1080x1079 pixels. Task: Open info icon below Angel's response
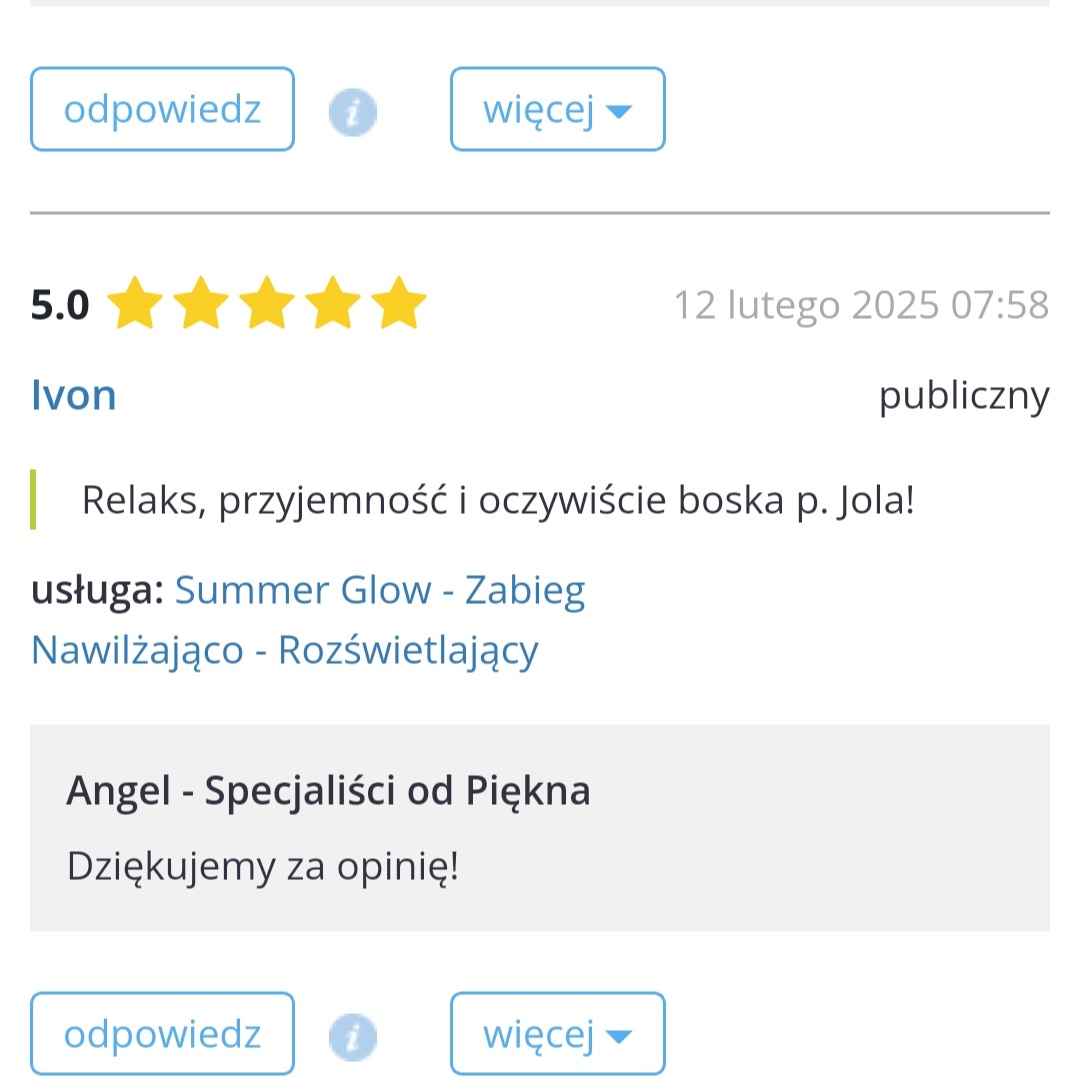point(352,1036)
